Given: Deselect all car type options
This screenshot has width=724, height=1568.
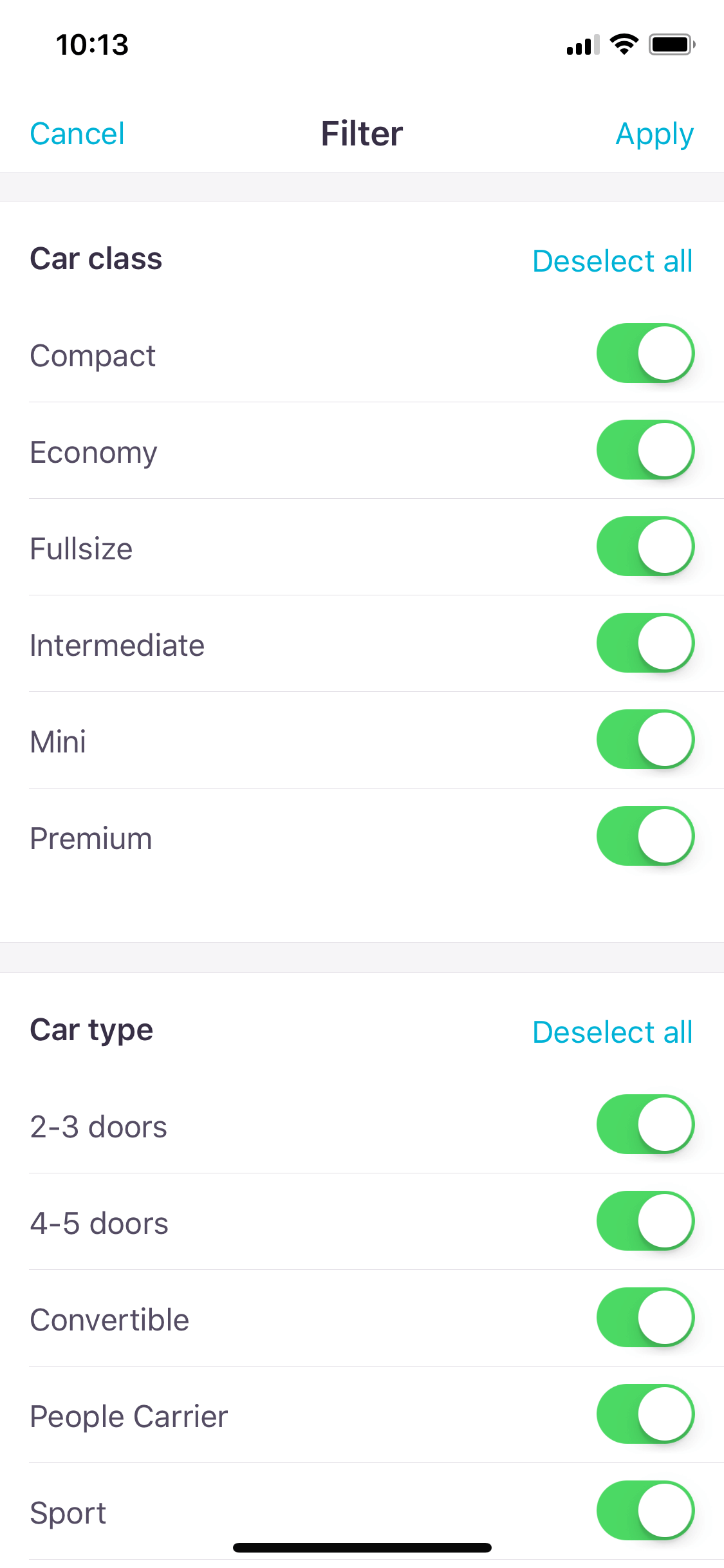Looking at the screenshot, I should (x=613, y=1032).
